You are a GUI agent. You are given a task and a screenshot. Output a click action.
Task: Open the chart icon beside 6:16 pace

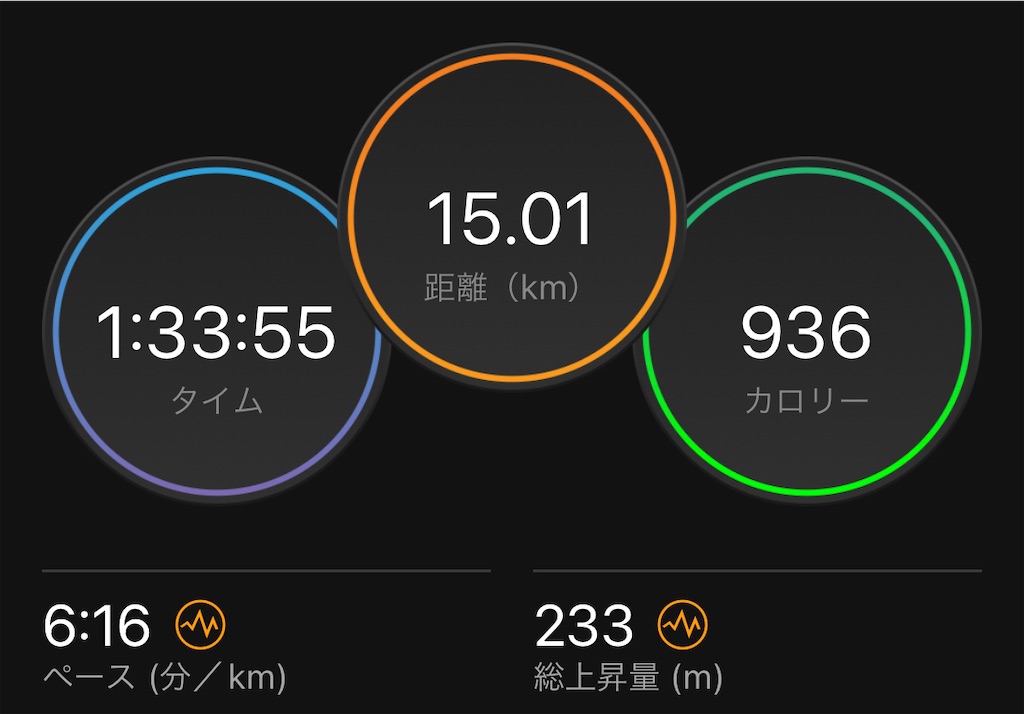pos(200,625)
